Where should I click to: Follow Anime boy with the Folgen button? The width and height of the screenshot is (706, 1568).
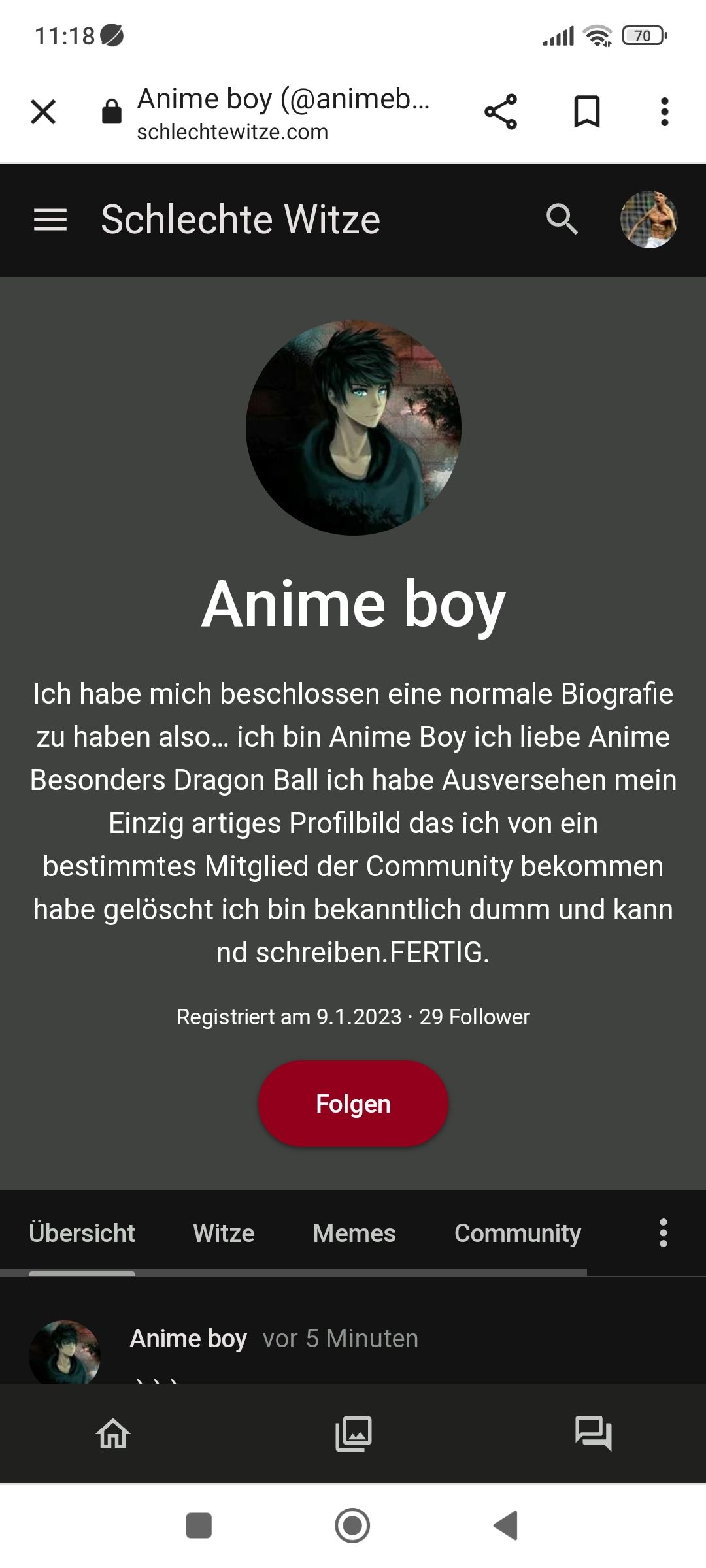[353, 1103]
